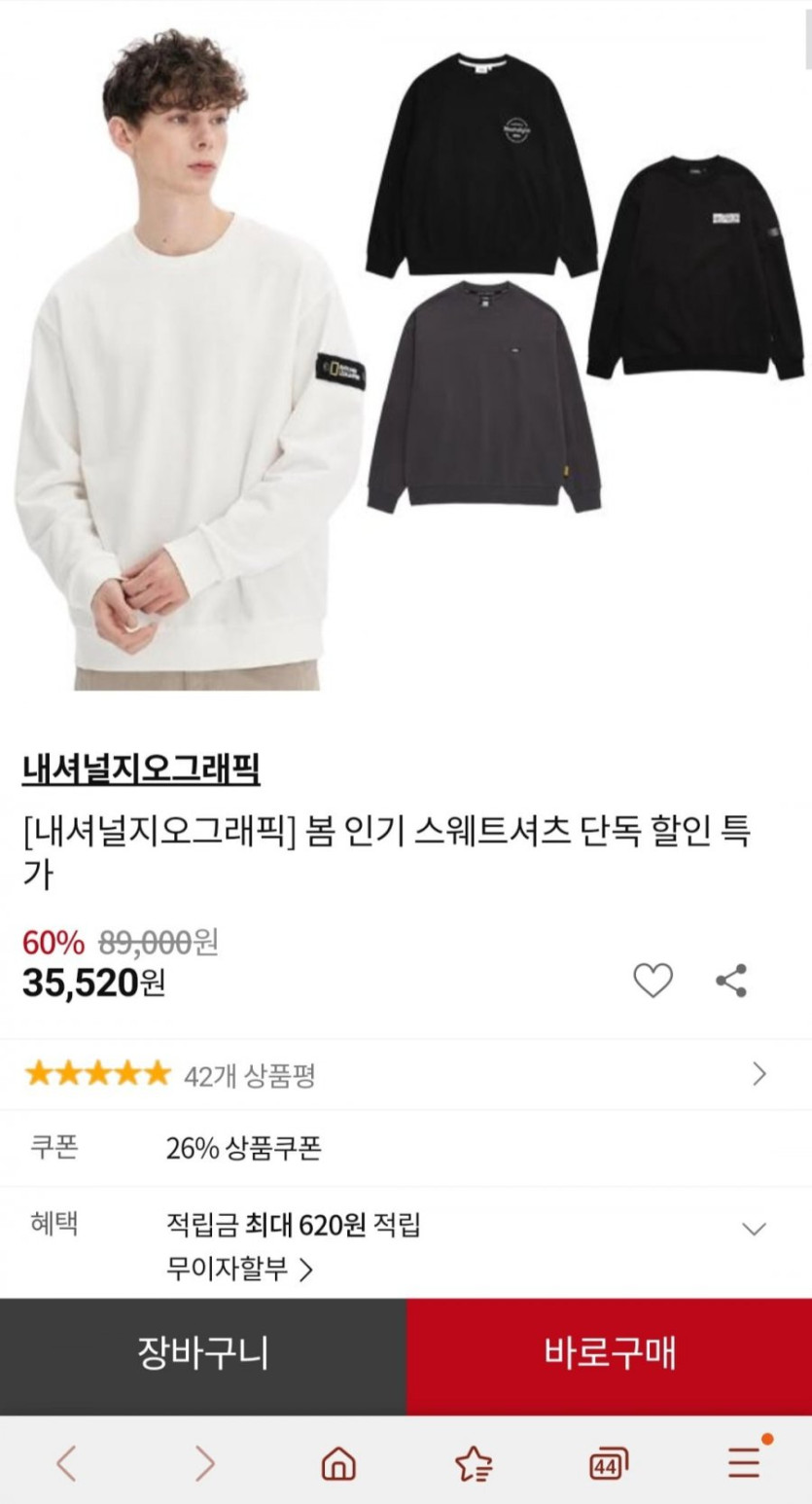
Task: Add this sweatshirt to wishlist heart
Action: (x=653, y=980)
